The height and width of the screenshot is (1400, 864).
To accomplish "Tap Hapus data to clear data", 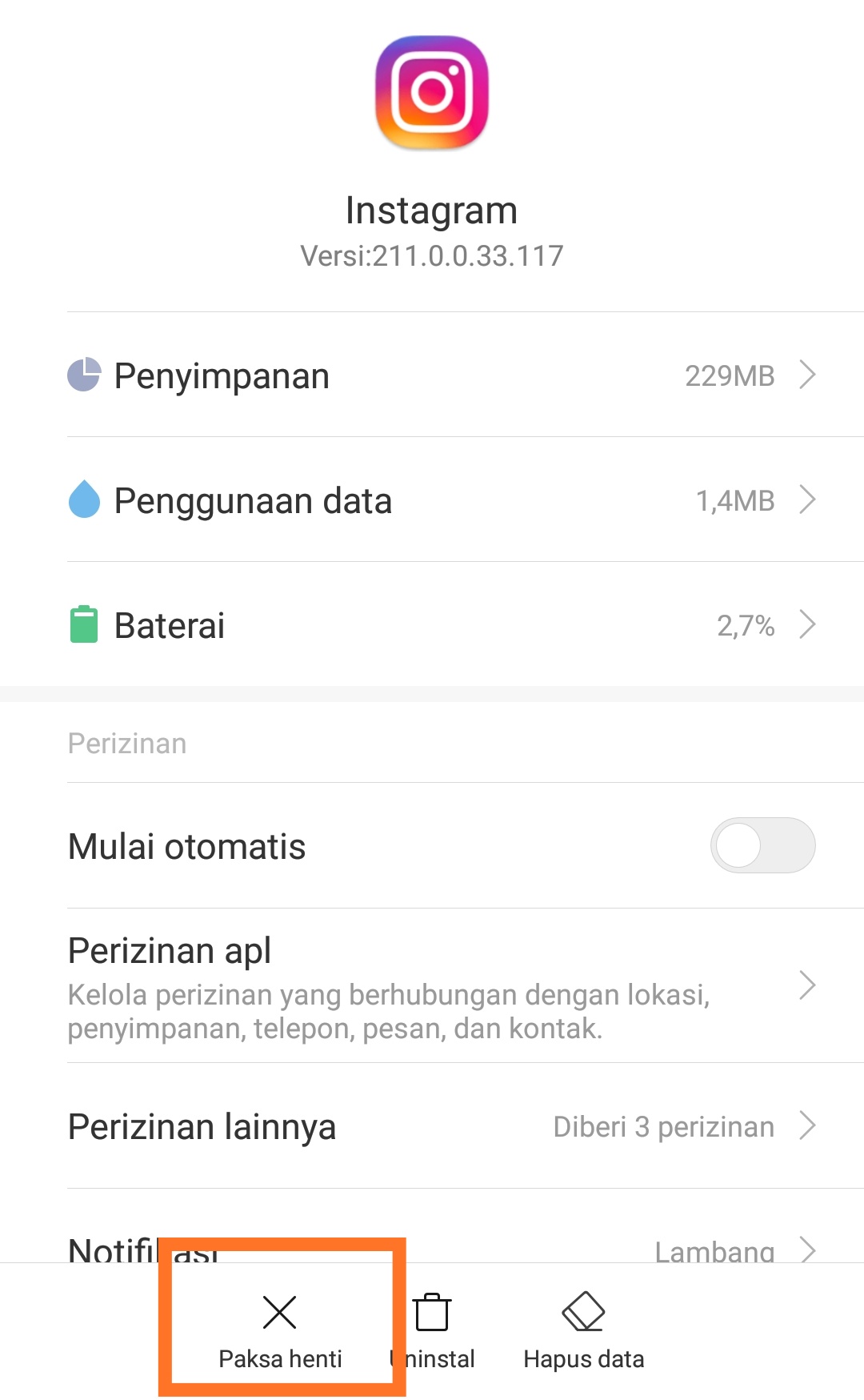I will (583, 1327).
